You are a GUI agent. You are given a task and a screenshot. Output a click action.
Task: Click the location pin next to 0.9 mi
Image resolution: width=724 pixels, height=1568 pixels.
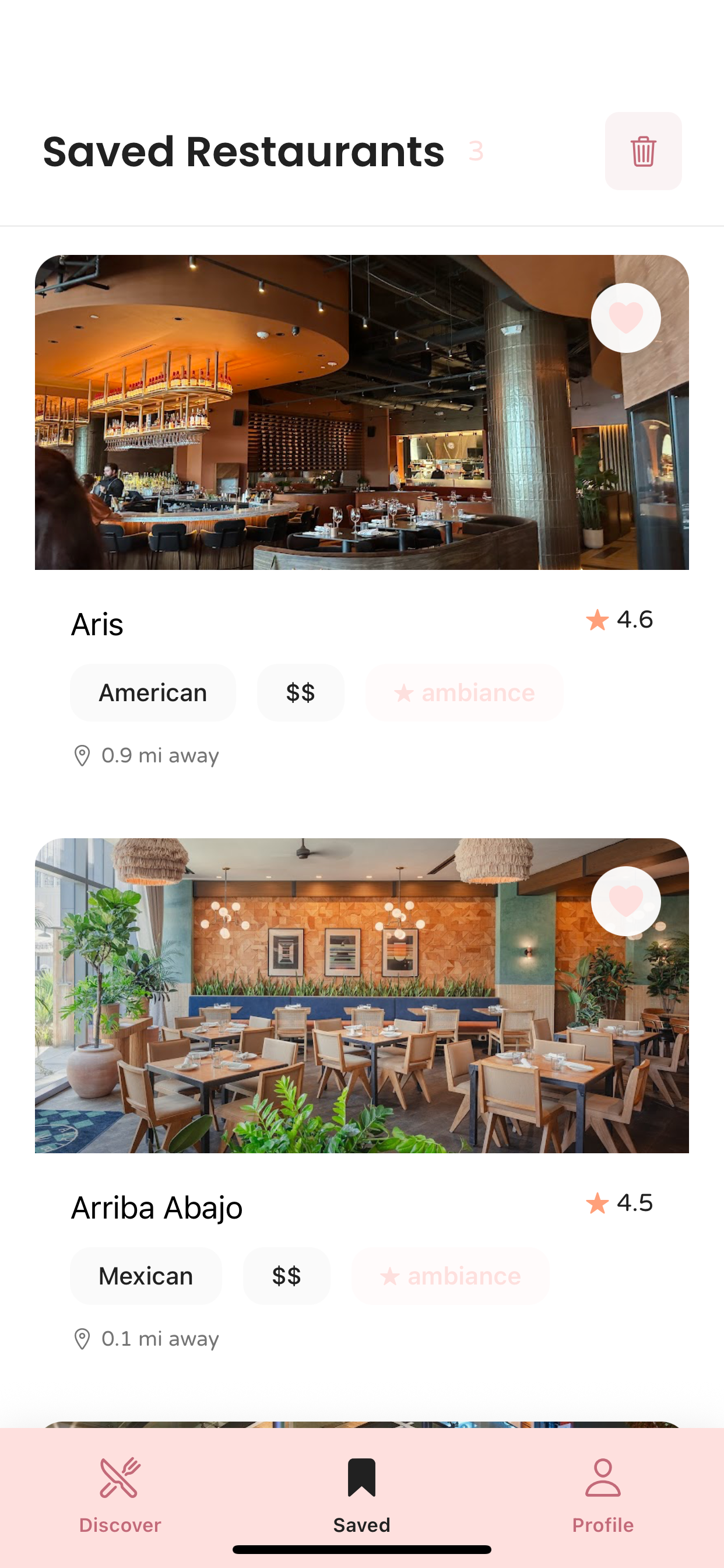click(x=83, y=755)
